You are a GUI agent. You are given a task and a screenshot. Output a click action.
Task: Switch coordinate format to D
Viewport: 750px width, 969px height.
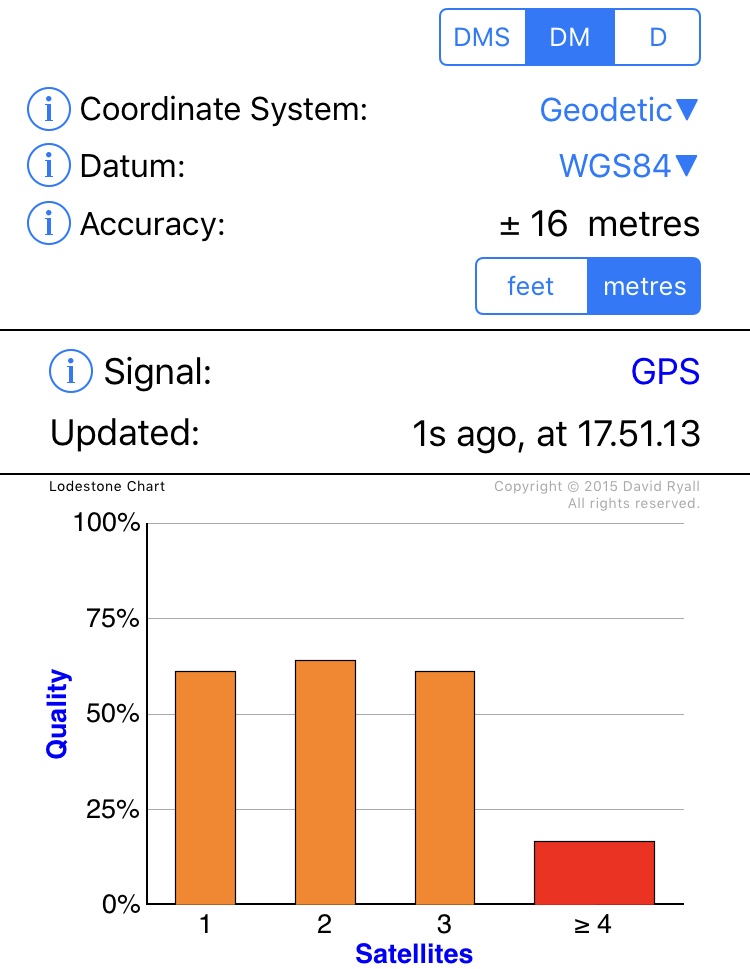click(x=657, y=38)
